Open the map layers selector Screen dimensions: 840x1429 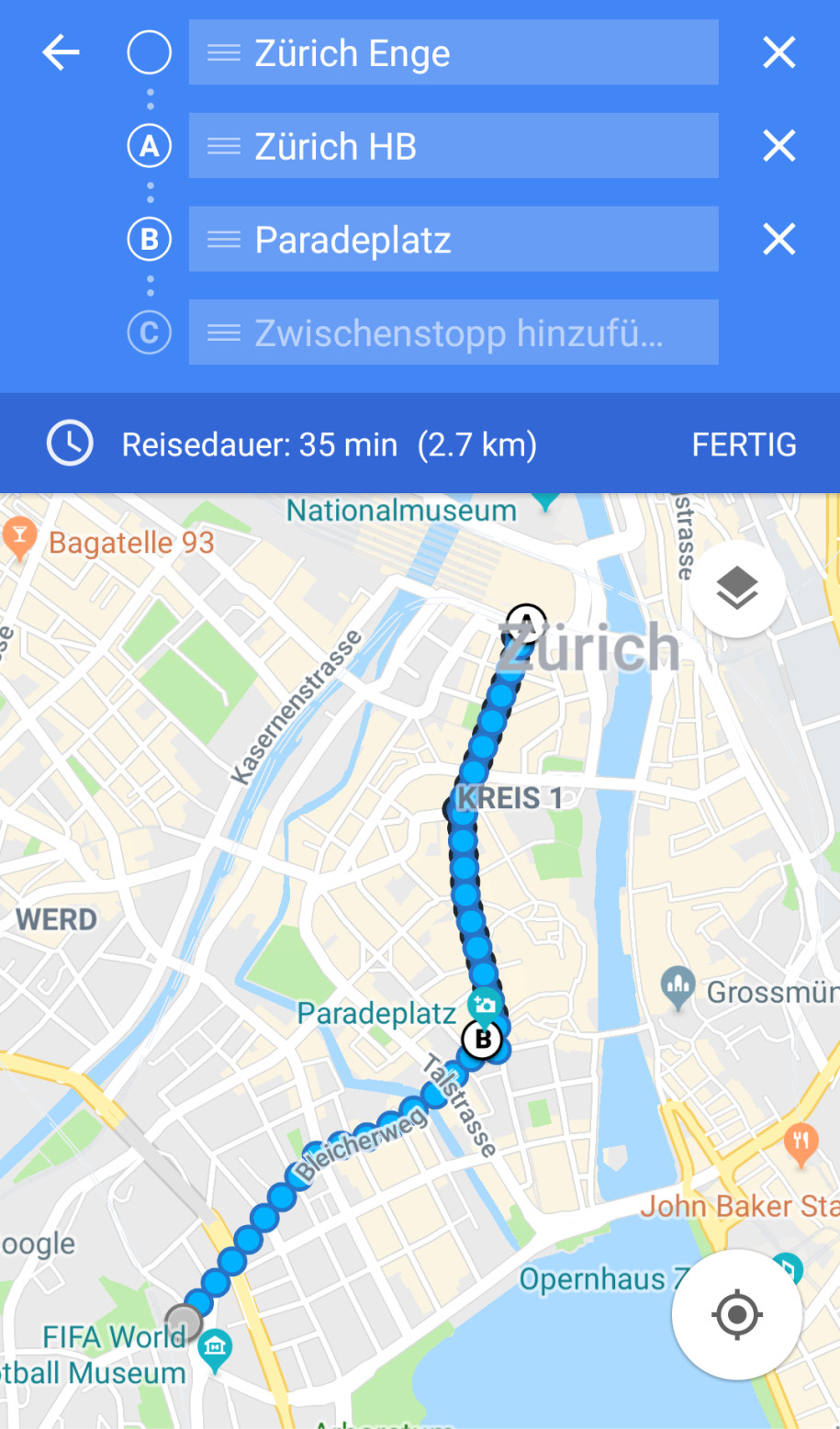tap(736, 588)
